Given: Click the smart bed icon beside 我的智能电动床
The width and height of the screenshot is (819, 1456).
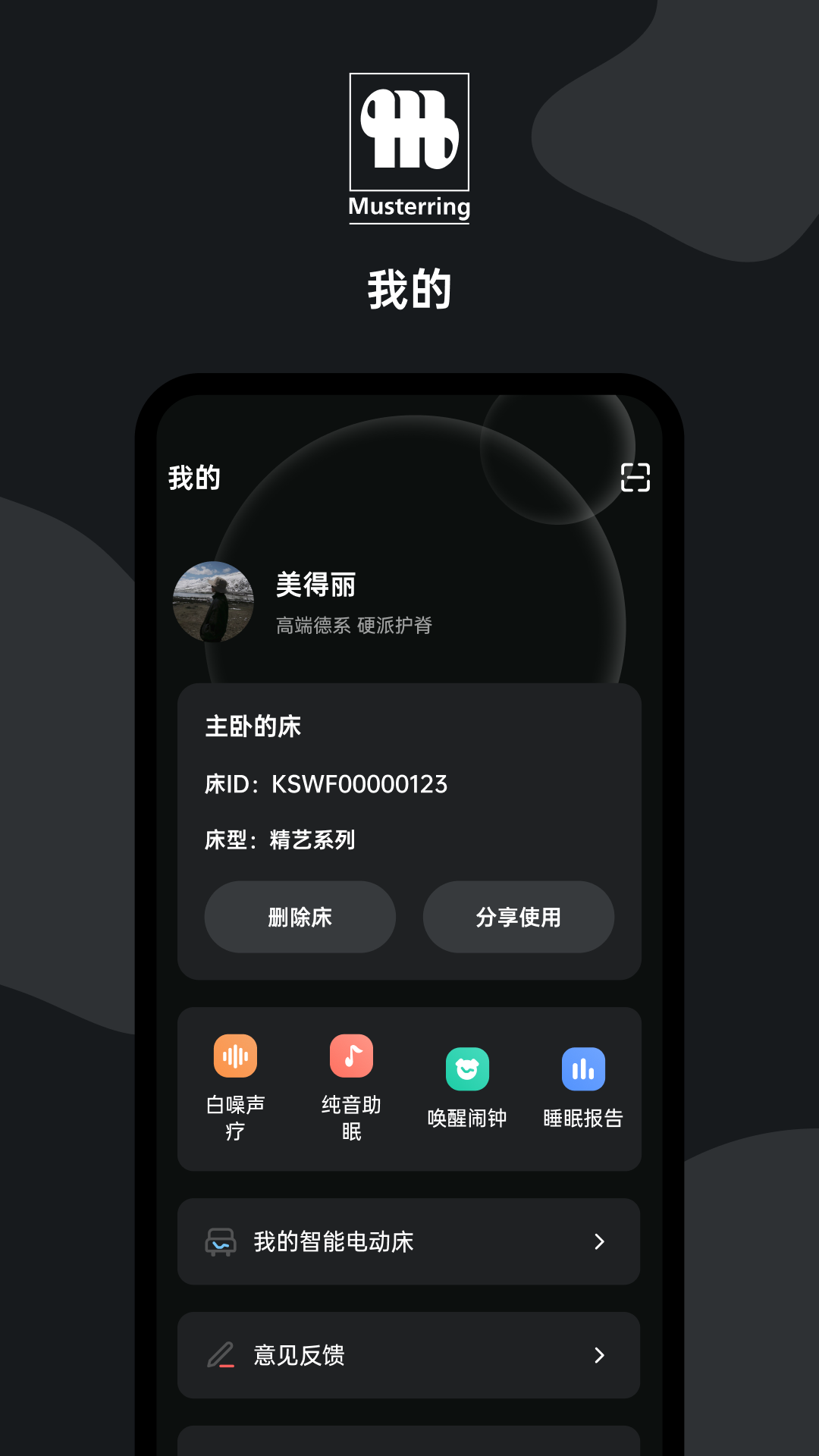Looking at the screenshot, I should pos(221,1241).
